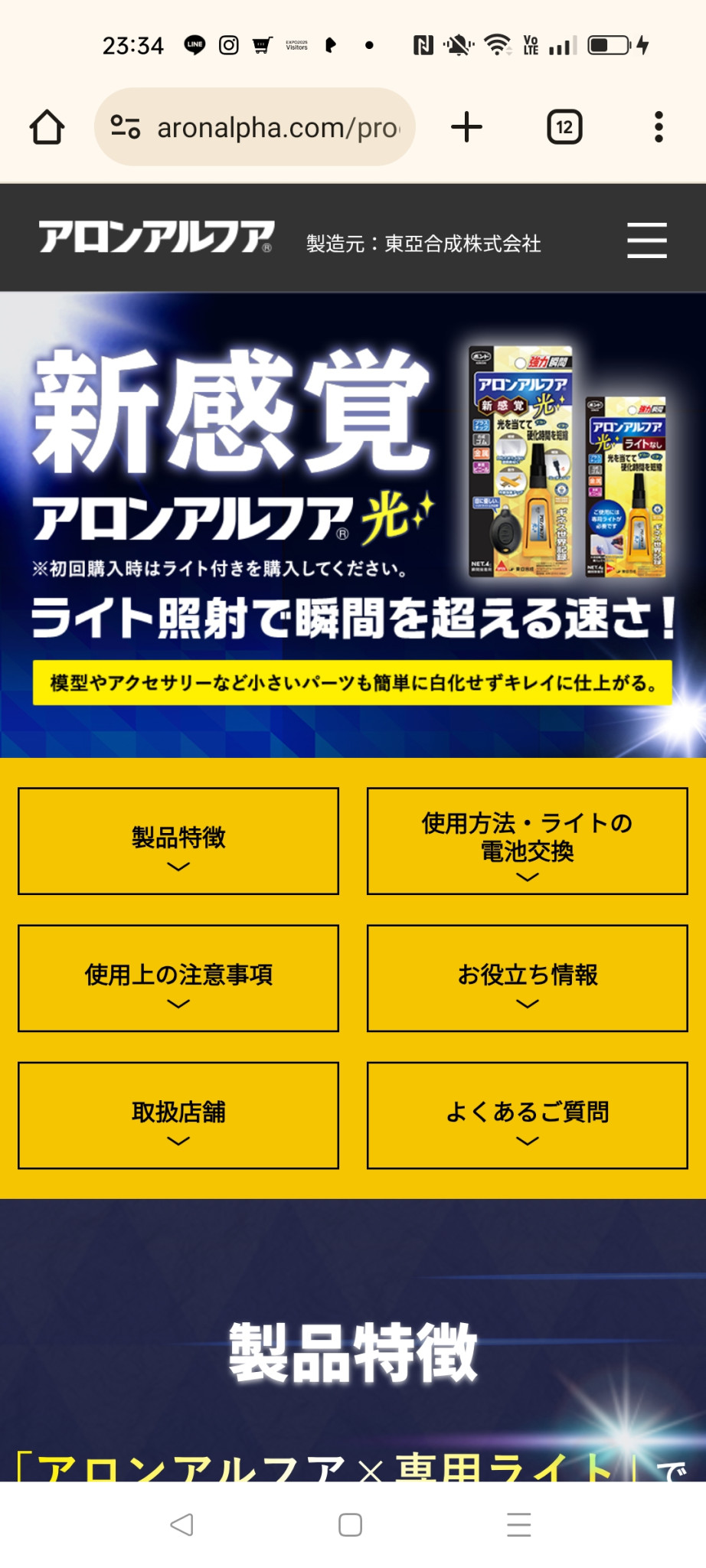Screen dimensions: 706x1568
Task: Select お役立ち情報
Action: click(x=528, y=978)
